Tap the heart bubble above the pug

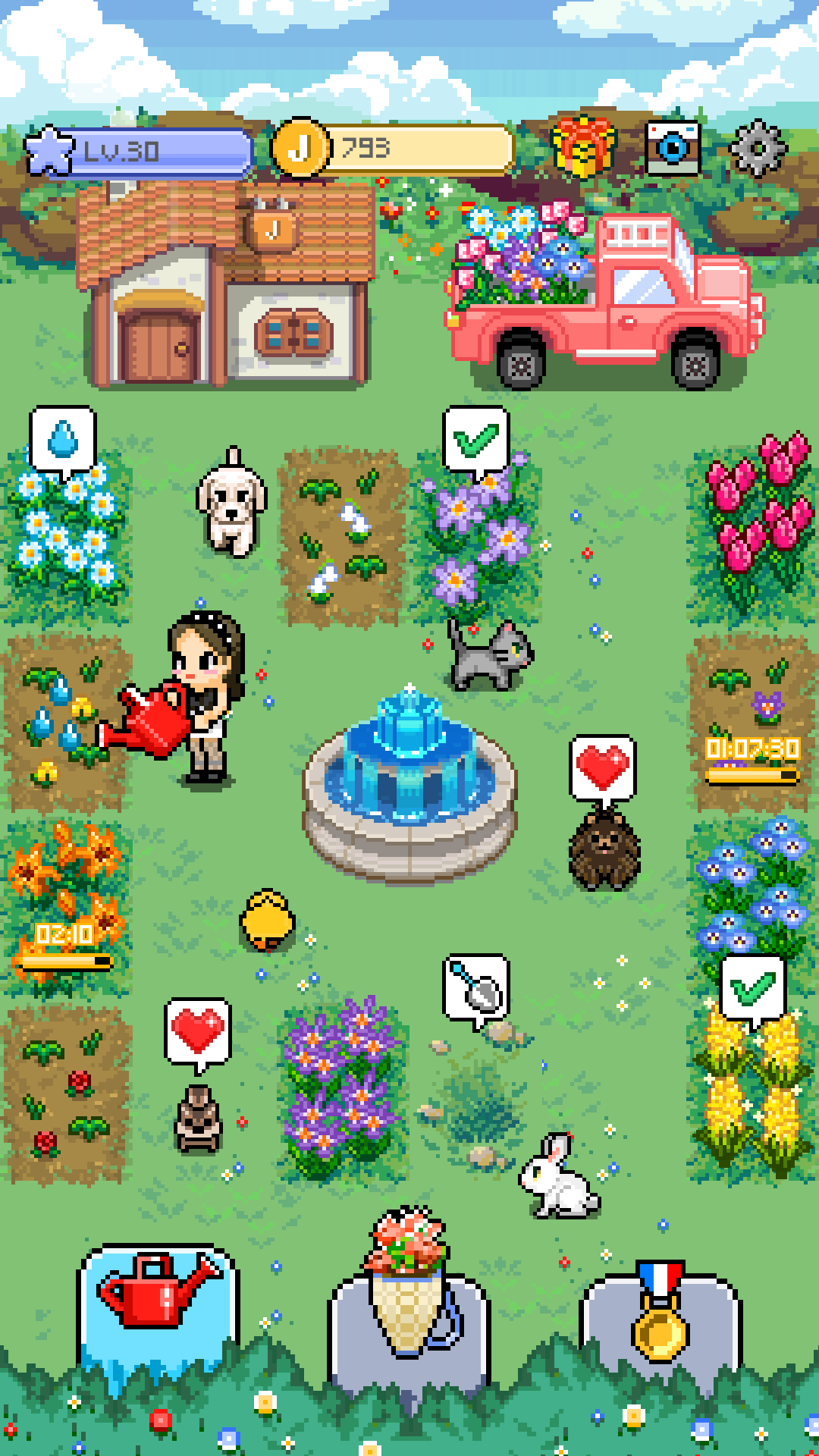point(197,1031)
